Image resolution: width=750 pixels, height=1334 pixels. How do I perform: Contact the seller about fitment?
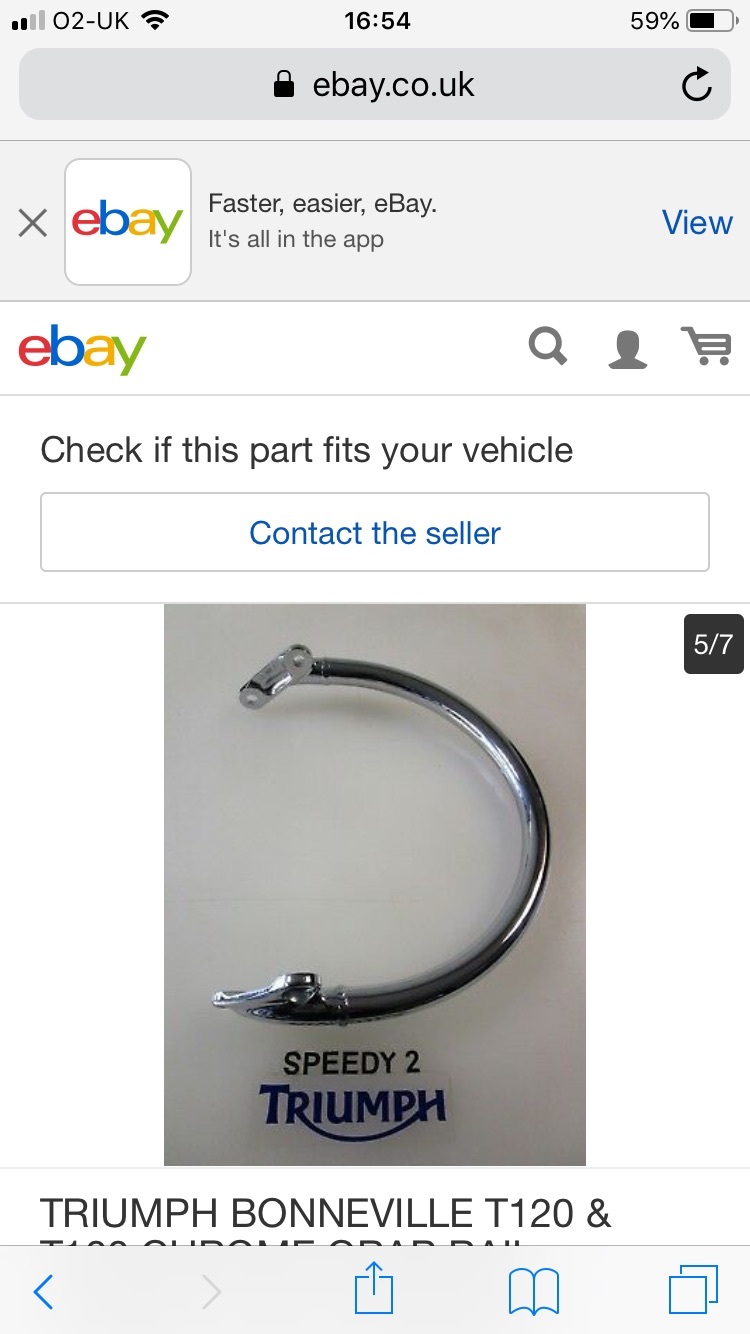click(x=375, y=532)
